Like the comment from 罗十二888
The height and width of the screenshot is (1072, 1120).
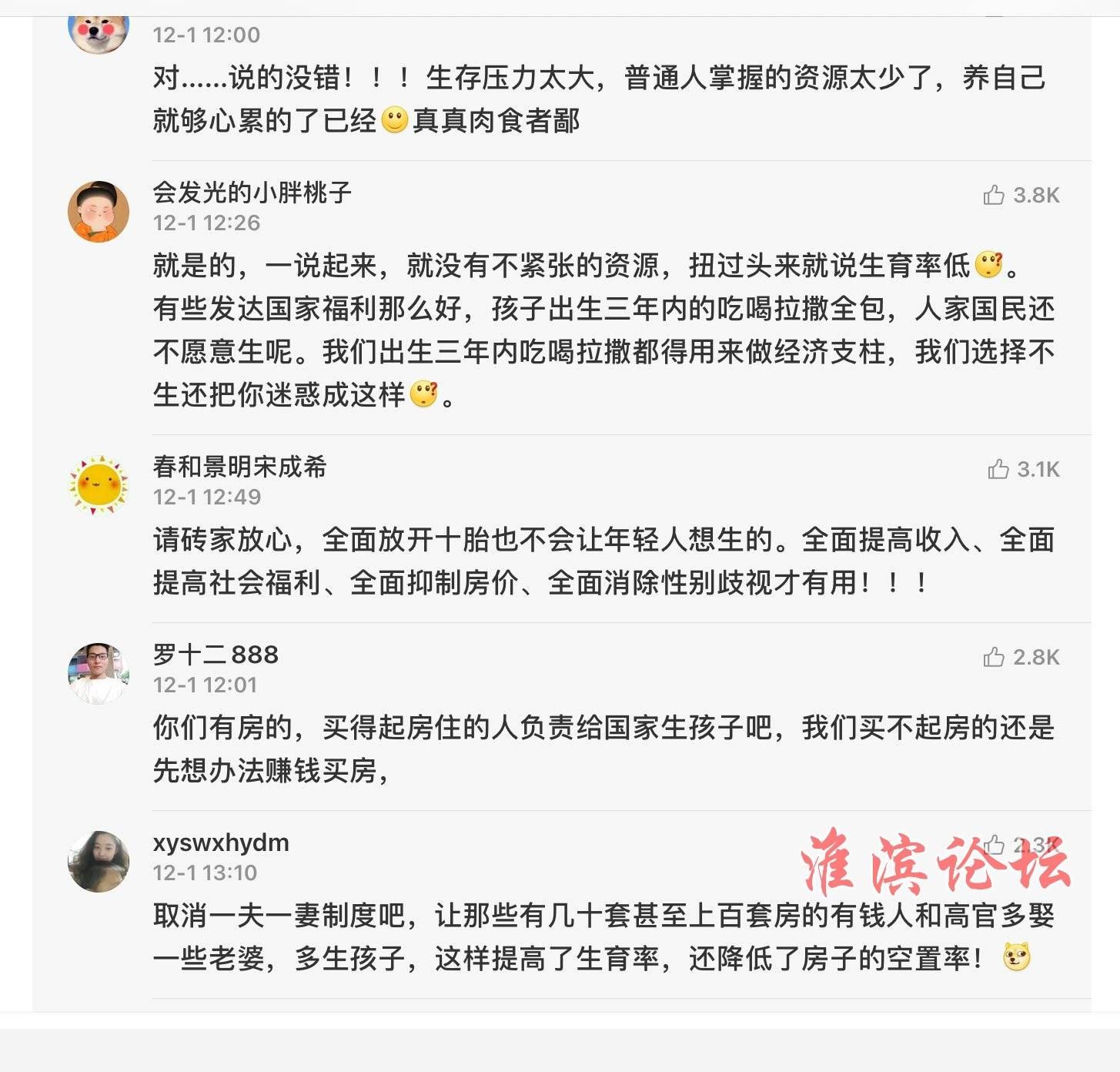994,657
